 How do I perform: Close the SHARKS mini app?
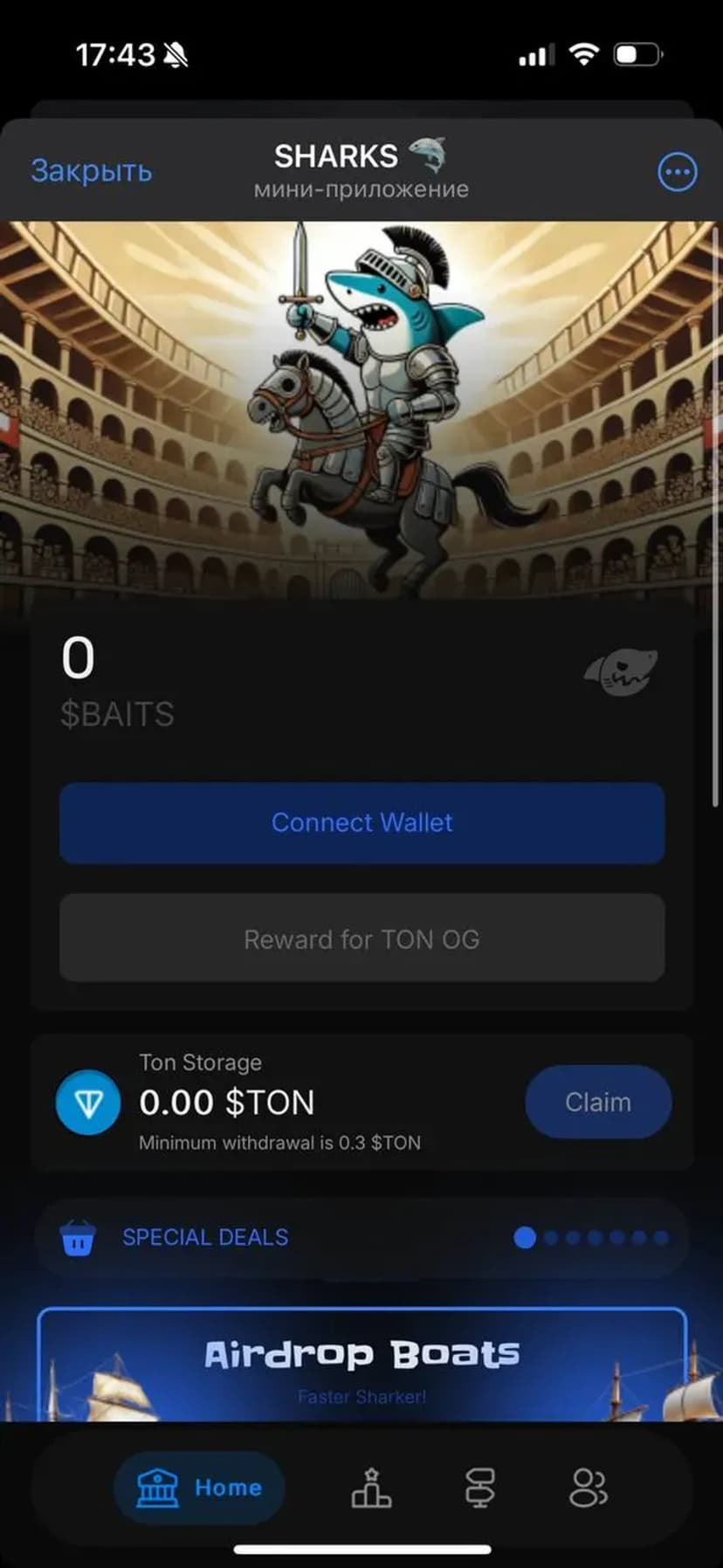92,171
